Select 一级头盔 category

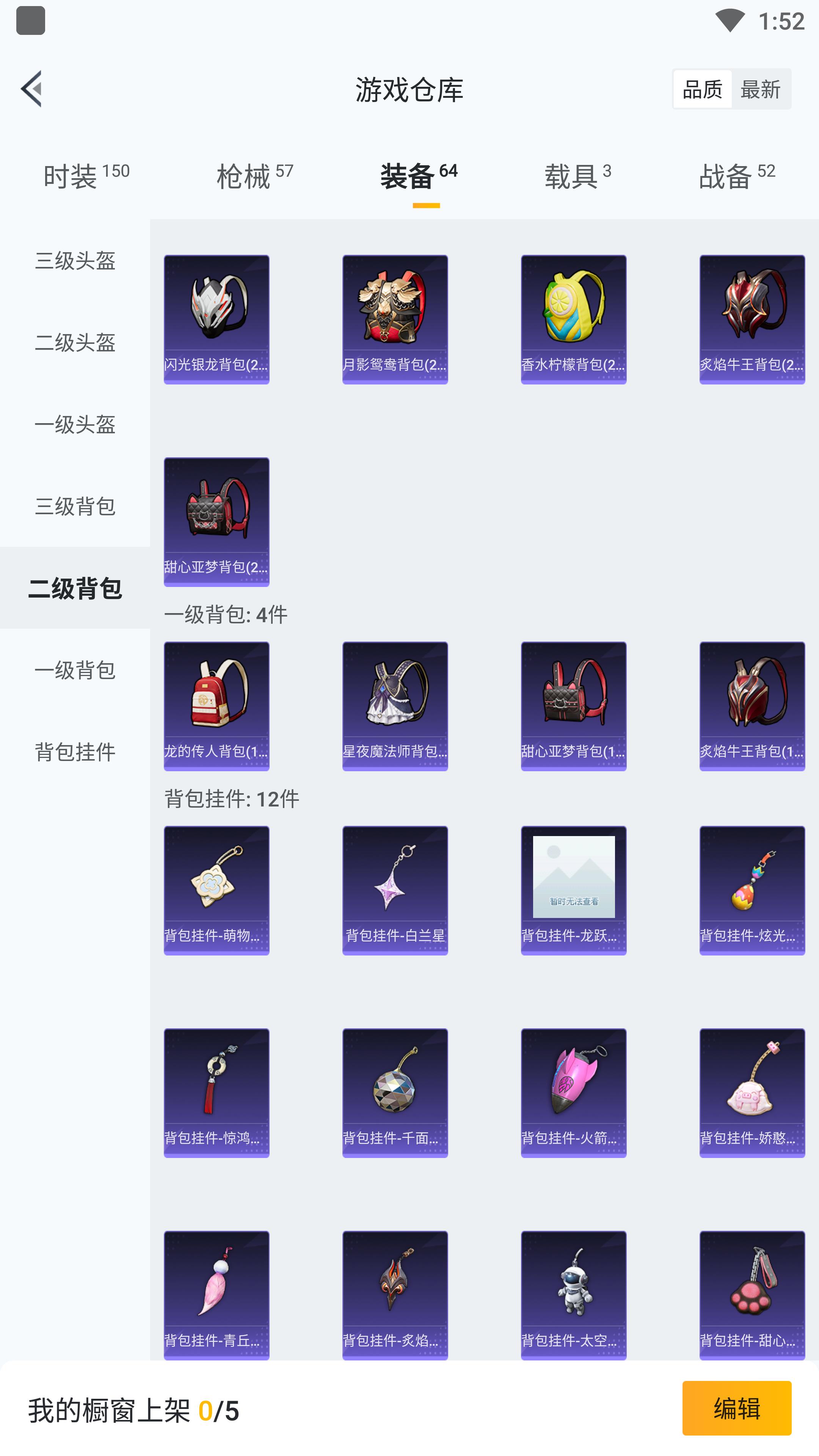(x=75, y=425)
